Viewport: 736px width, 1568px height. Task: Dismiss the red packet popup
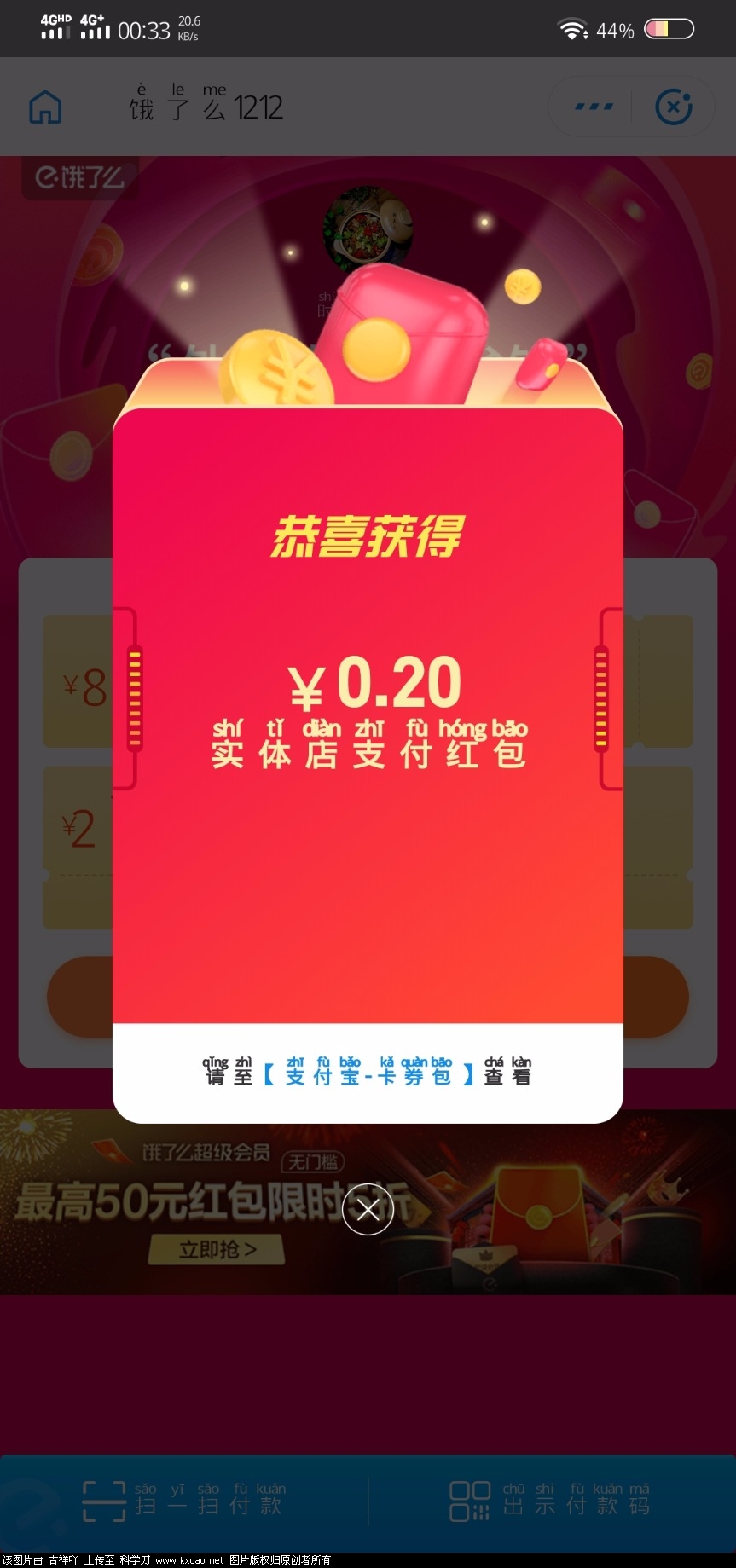coord(368,1209)
